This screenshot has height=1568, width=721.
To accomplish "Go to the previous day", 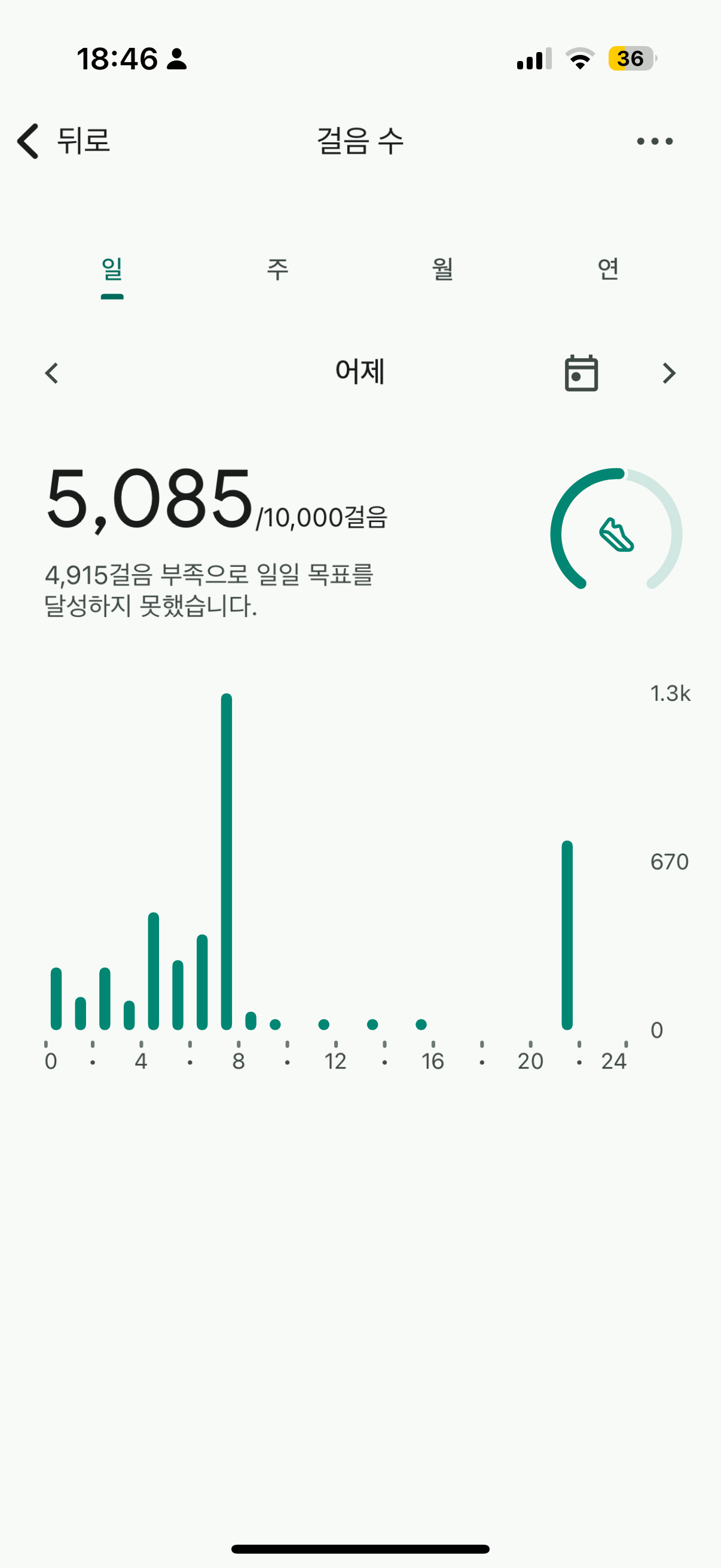I will click(x=52, y=373).
